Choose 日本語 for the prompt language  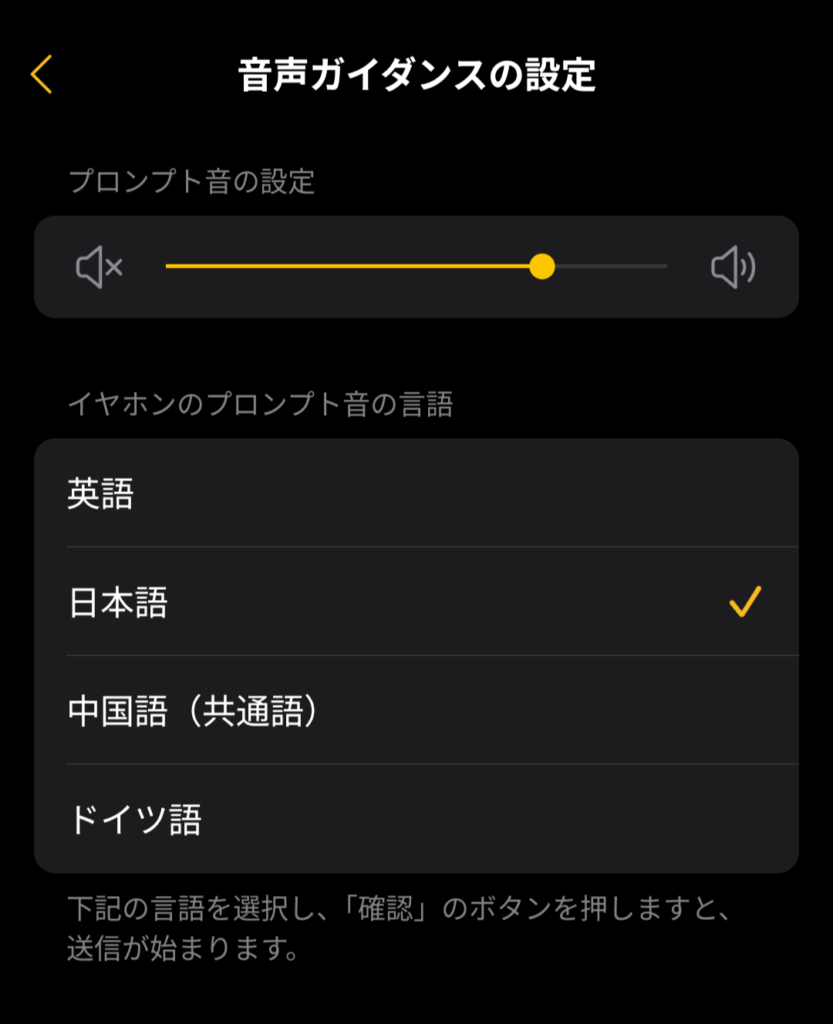(x=416, y=602)
